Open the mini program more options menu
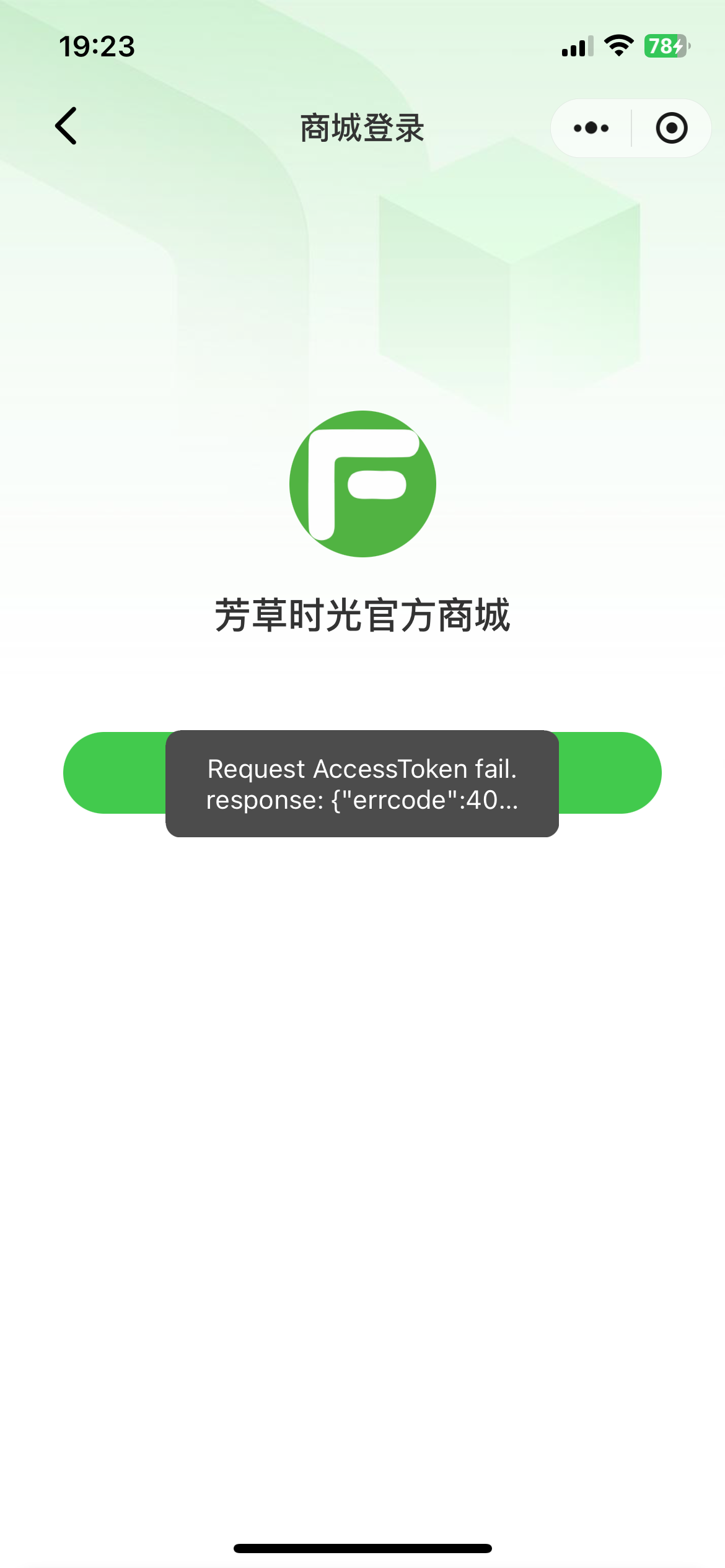 (591, 128)
